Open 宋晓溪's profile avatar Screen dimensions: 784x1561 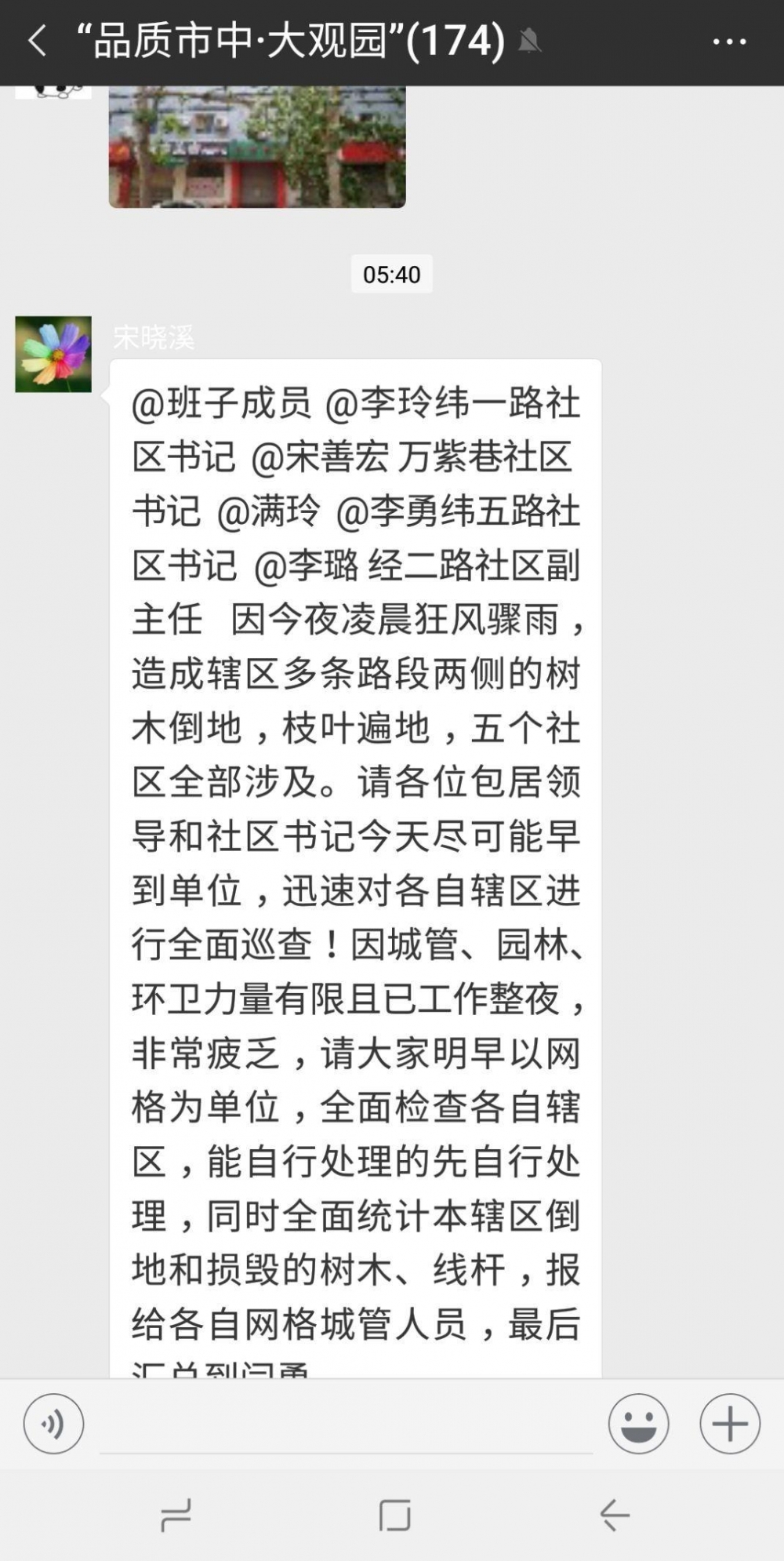coord(53,355)
